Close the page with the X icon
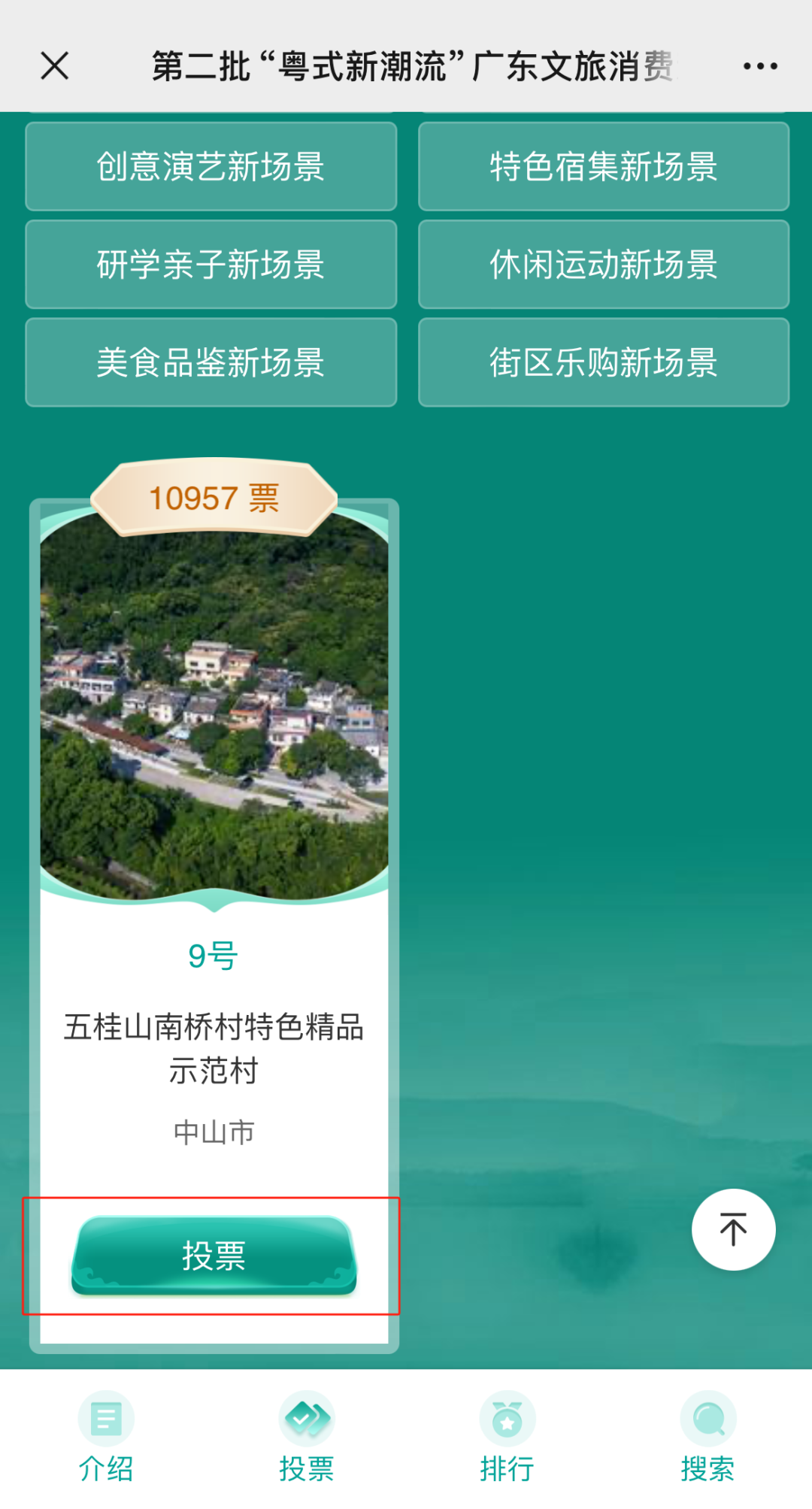Screen dimensions: 812x1509 coord(55,66)
